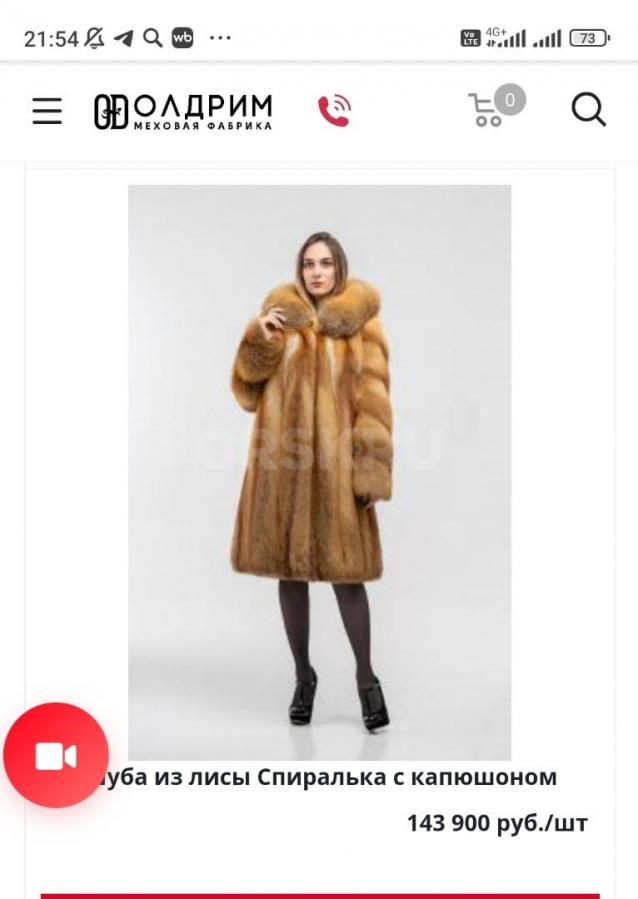Open the site search
Screen dimensions: 638x899
[x=588, y=110]
